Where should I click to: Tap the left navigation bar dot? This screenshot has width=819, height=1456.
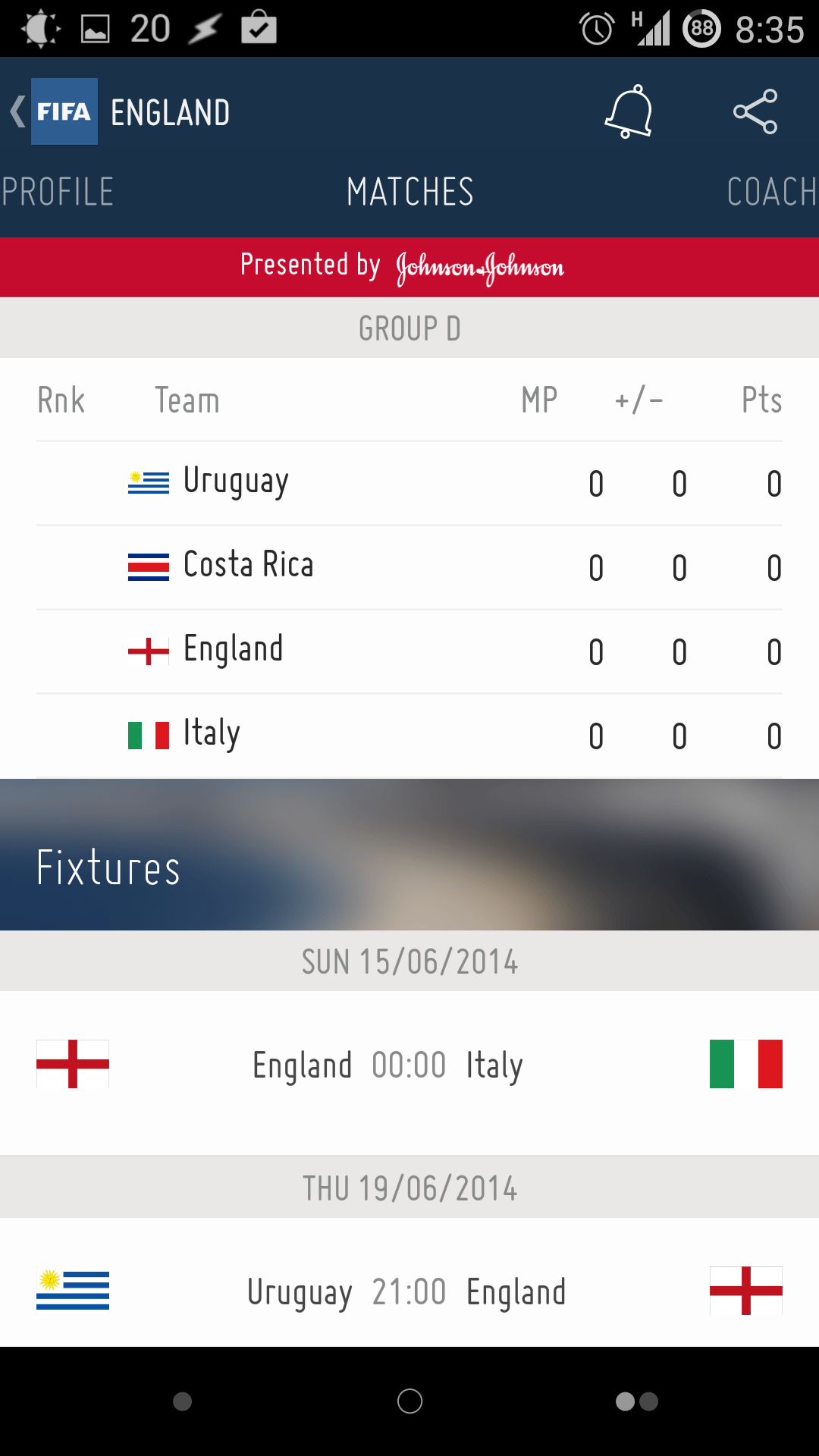182,1401
